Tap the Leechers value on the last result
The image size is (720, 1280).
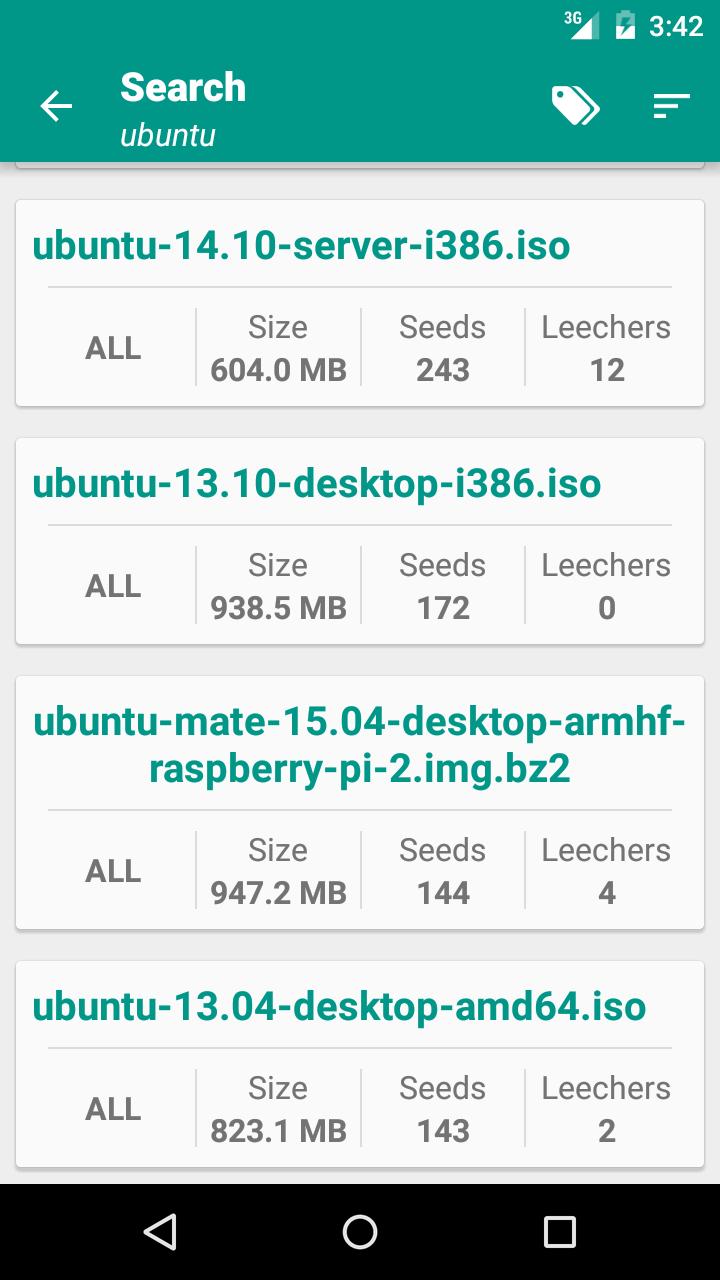click(x=606, y=1130)
